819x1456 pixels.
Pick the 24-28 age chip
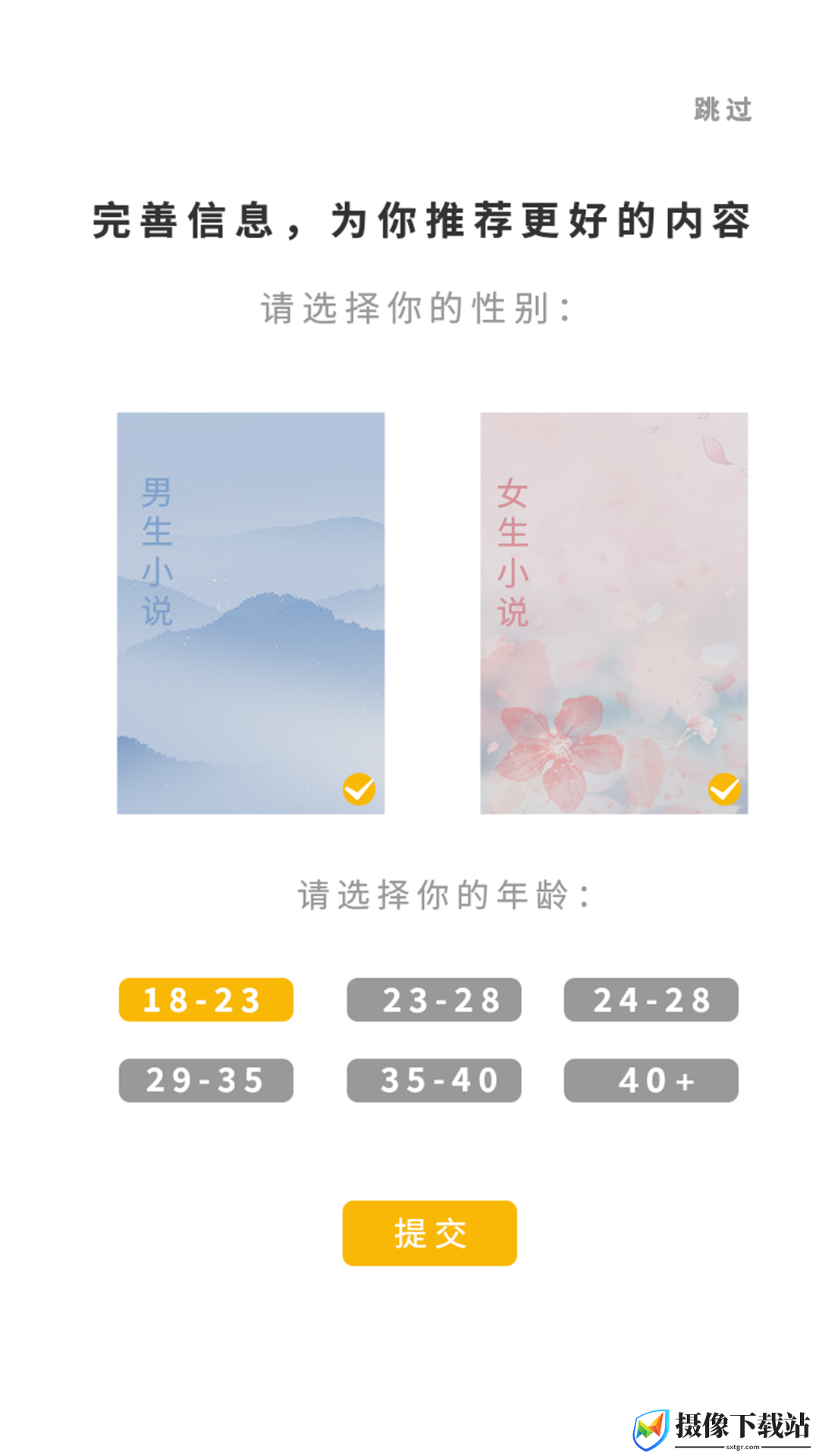651,999
